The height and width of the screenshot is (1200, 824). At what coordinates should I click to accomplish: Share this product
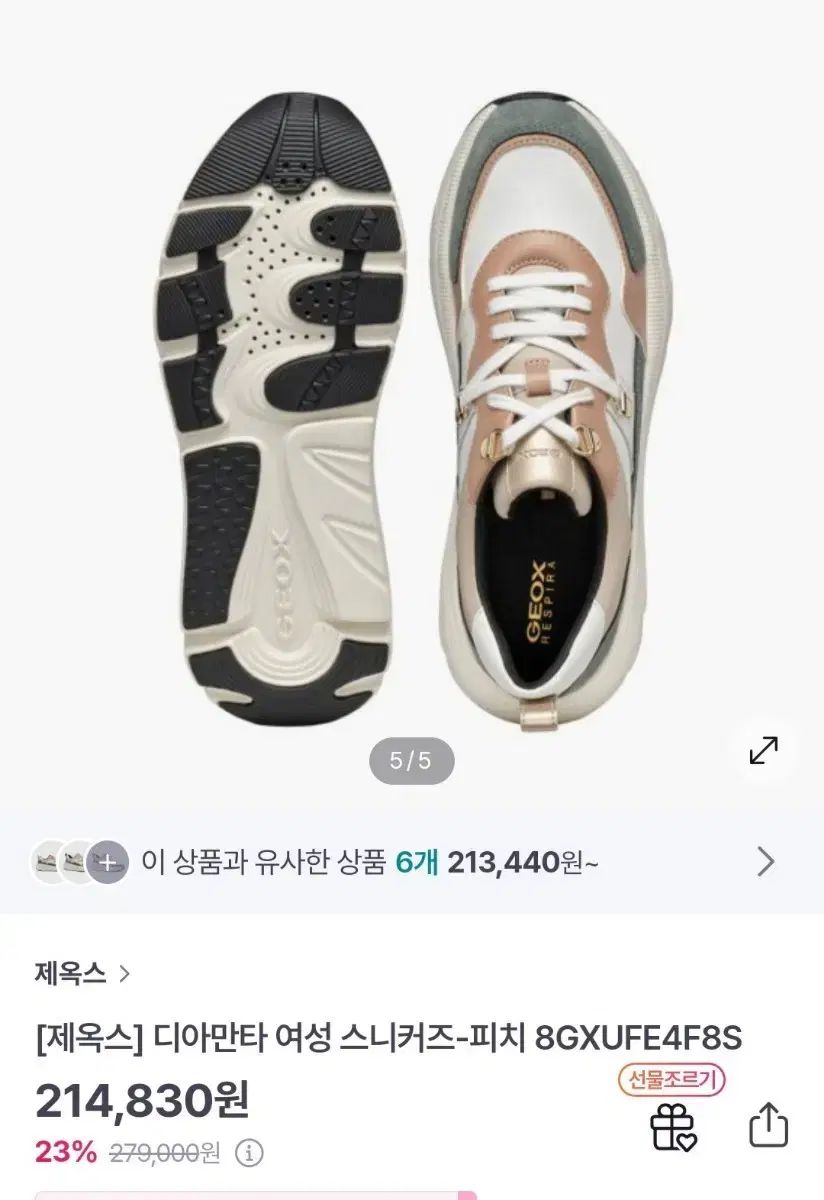point(768,1126)
